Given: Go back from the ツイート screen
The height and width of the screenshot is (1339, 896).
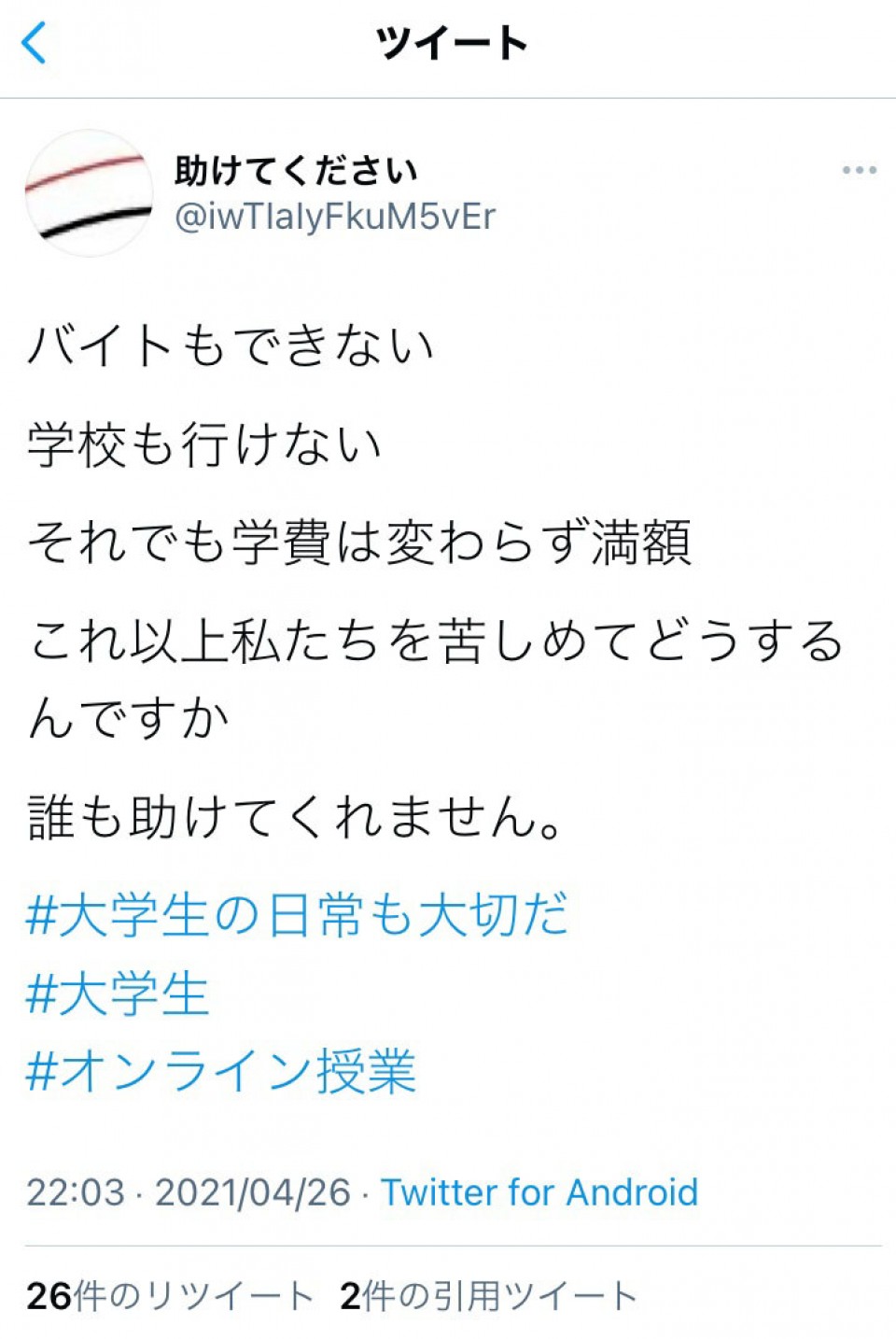Looking at the screenshot, I should point(35,43).
